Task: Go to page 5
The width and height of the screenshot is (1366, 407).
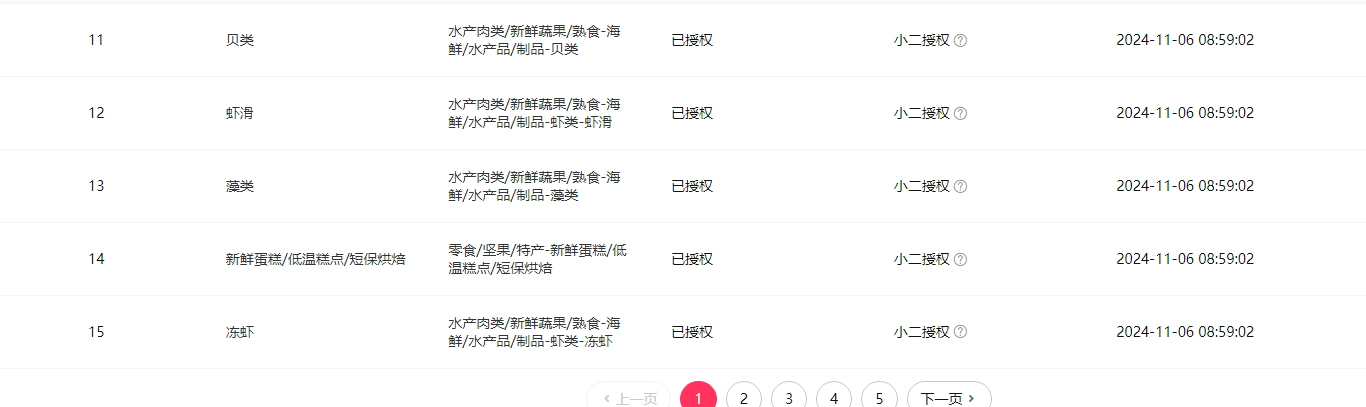Action: [879, 398]
